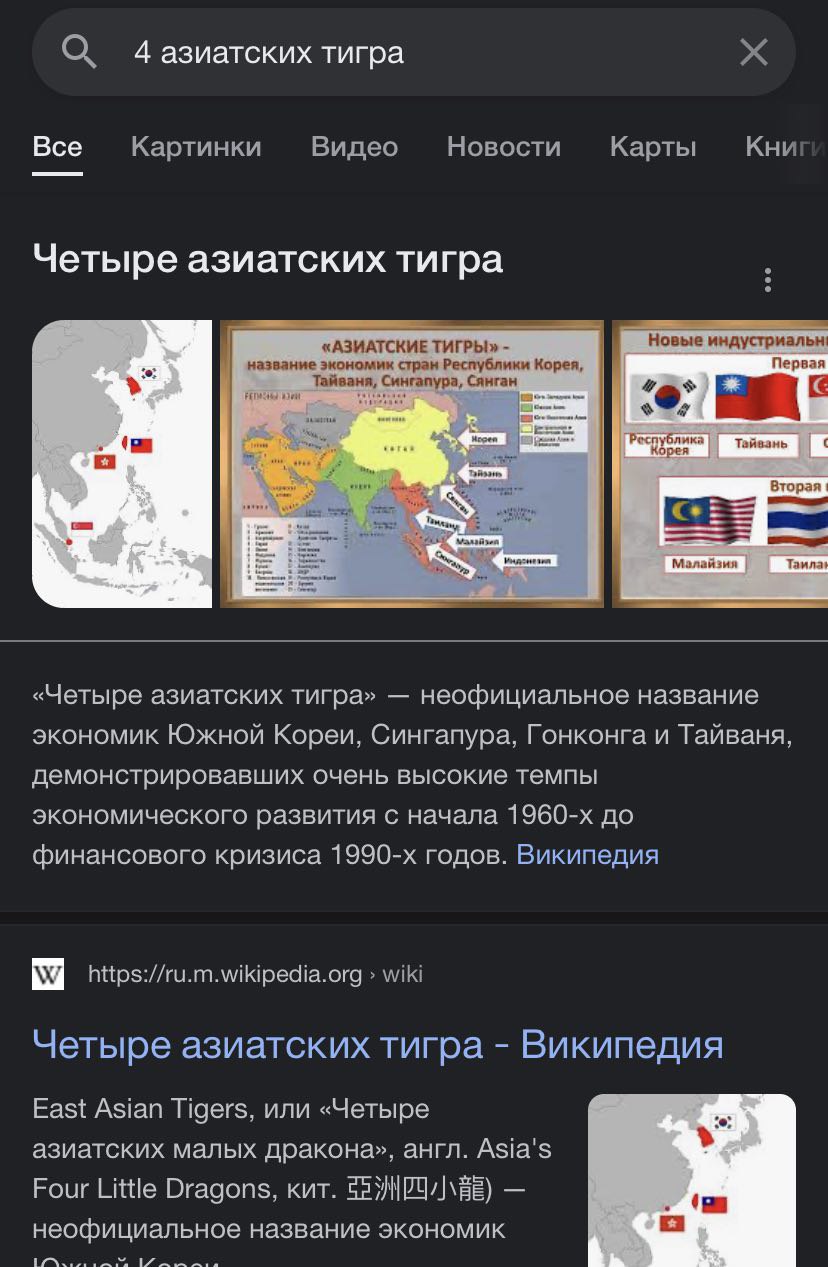828x1267 pixels.
Task: Open the Книги tab
Action: pyautogui.click(x=785, y=147)
